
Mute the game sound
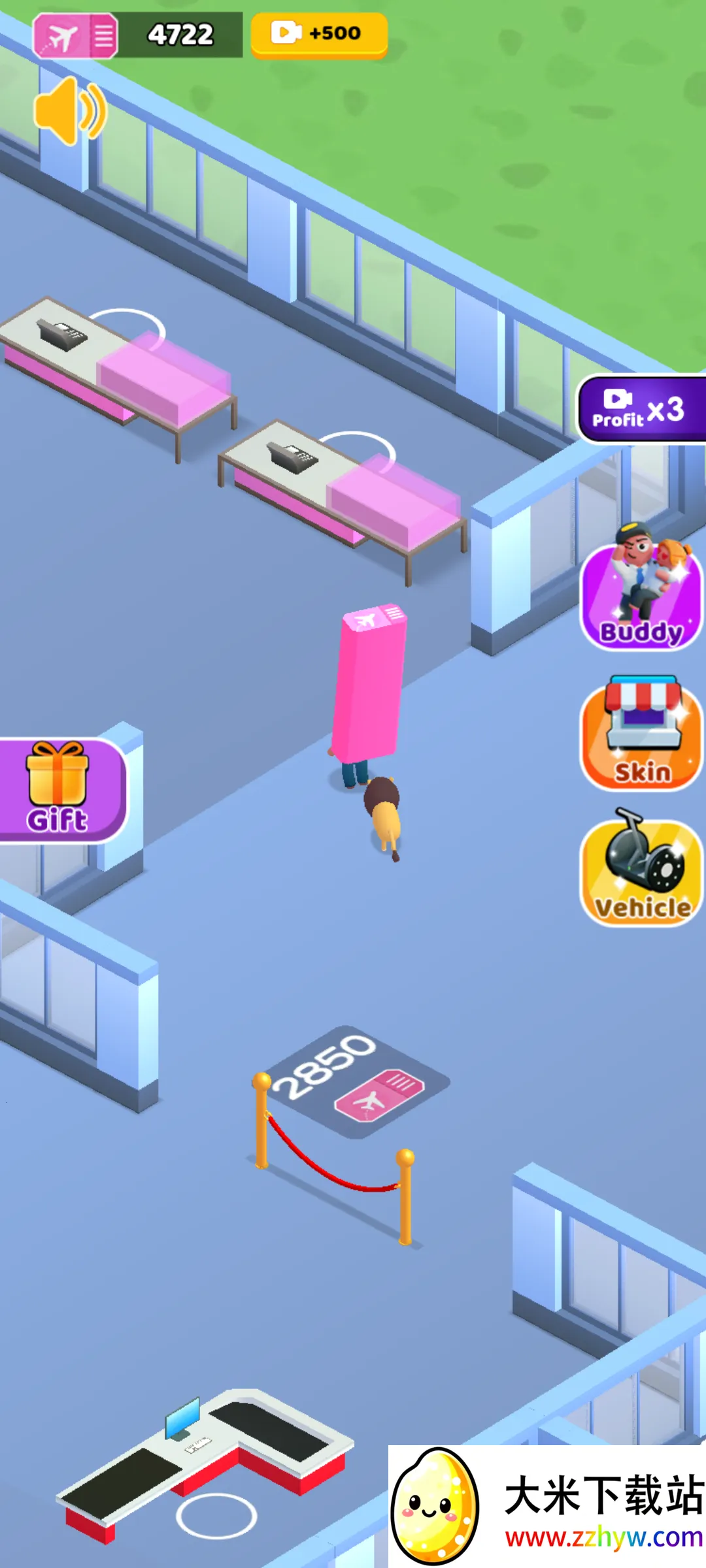coord(70,111)
